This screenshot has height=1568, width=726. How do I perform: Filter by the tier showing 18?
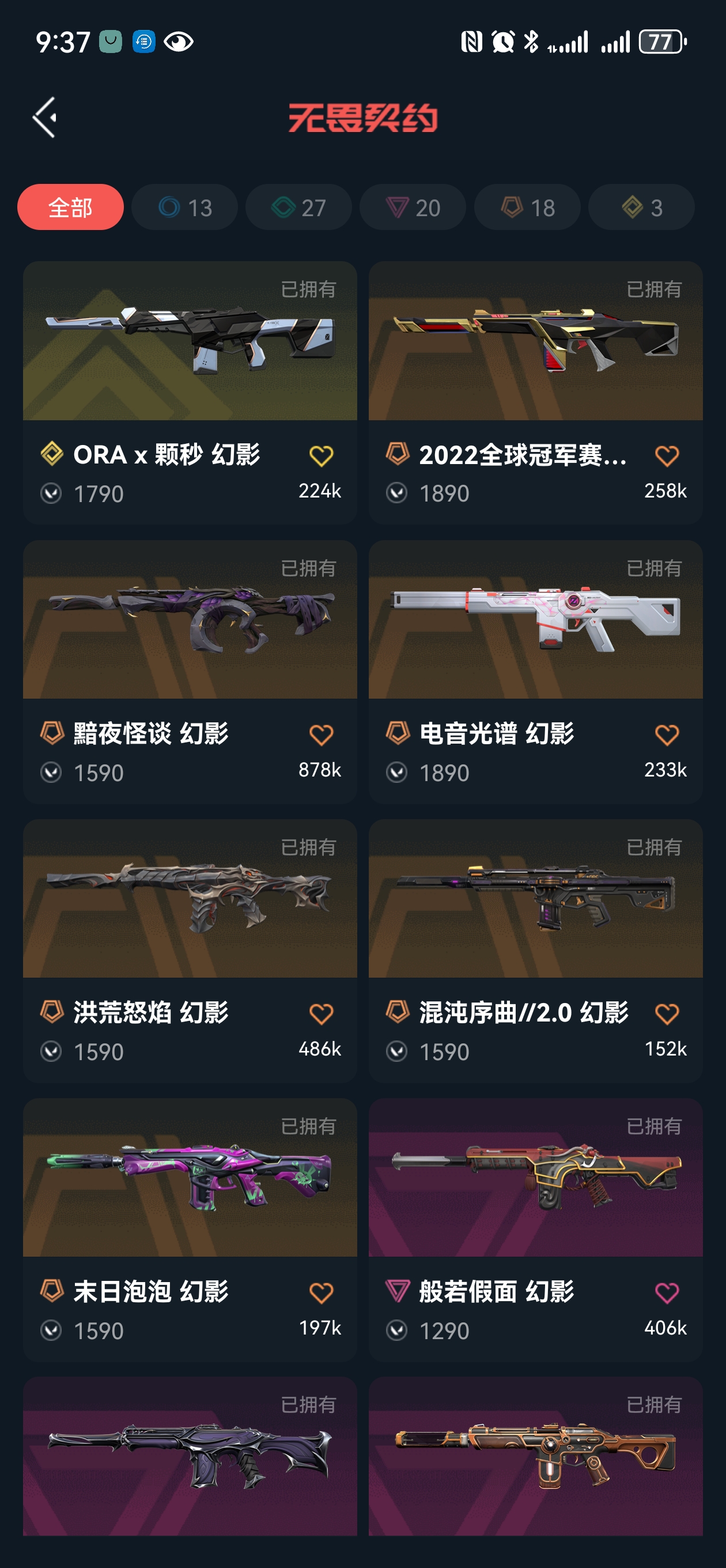pyautogui.click(x=527, y=208)
